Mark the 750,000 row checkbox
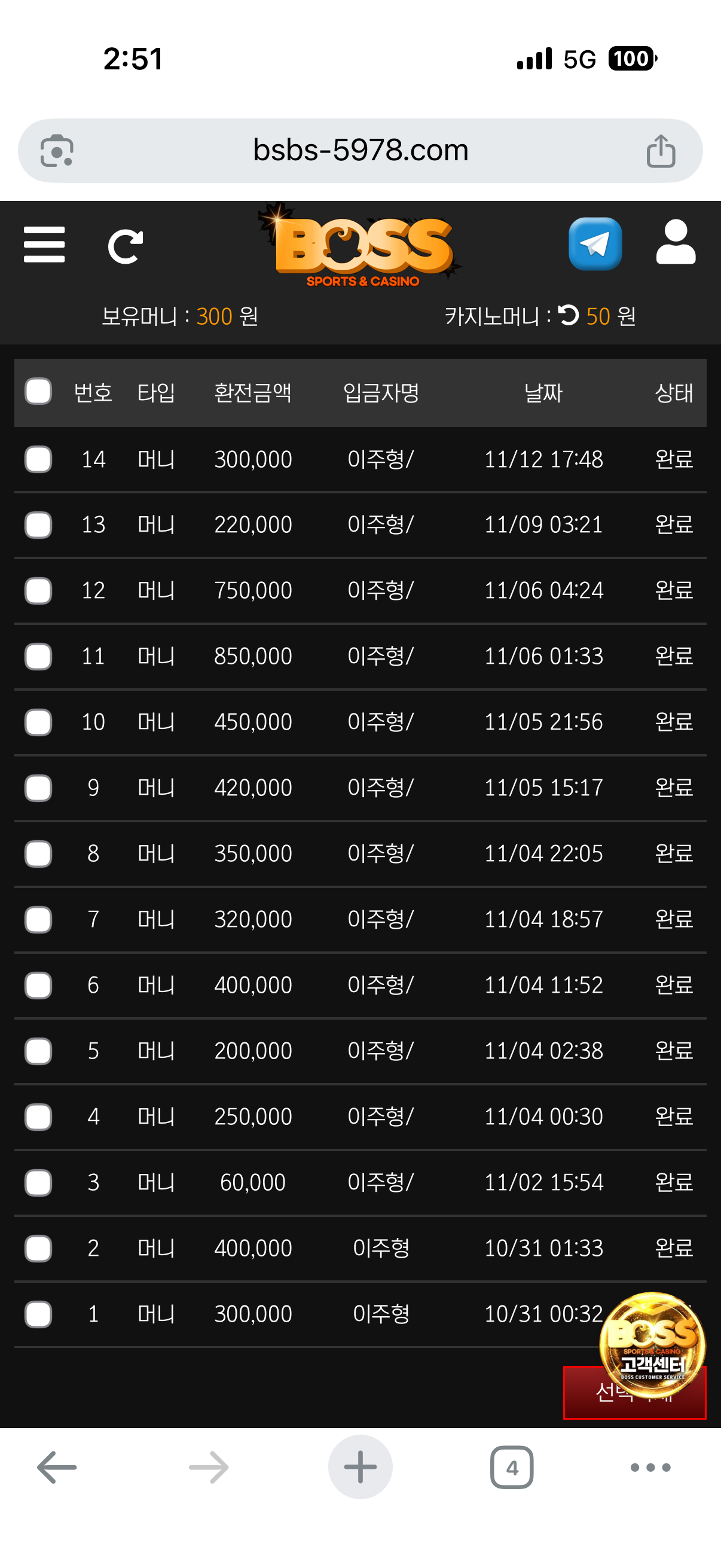Screen dimensions: 721x1568 38,590
